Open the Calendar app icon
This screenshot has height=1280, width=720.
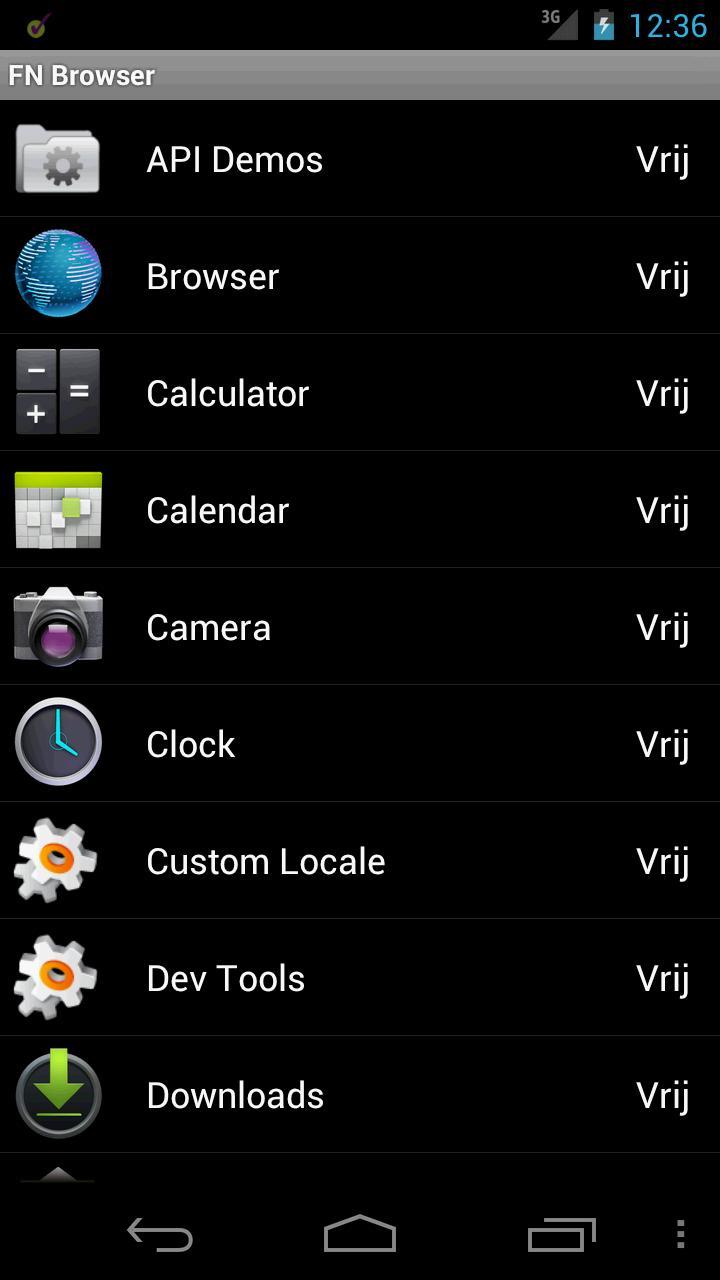tap(57, 509)
